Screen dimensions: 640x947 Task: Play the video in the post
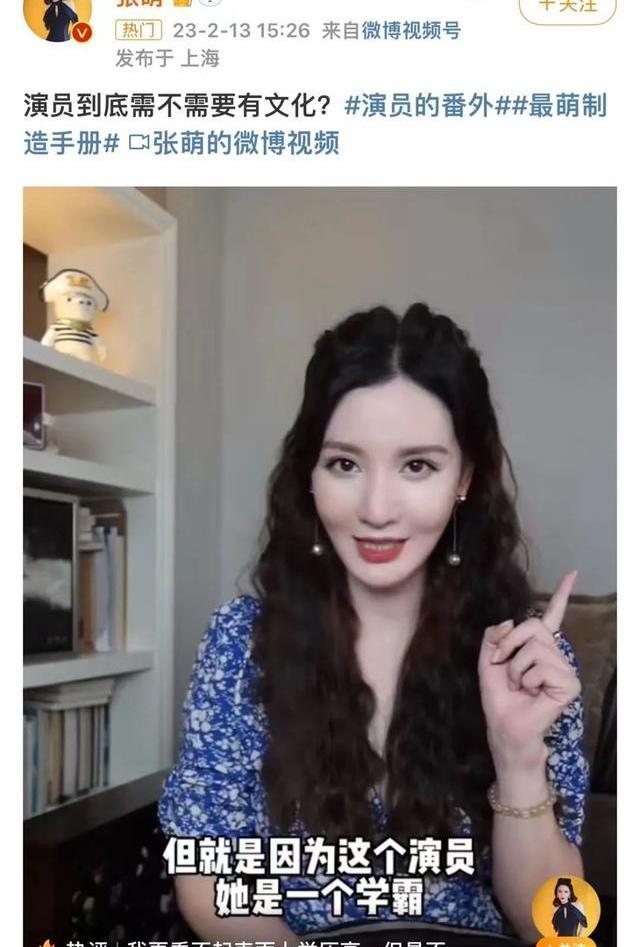tap(320, 560)
